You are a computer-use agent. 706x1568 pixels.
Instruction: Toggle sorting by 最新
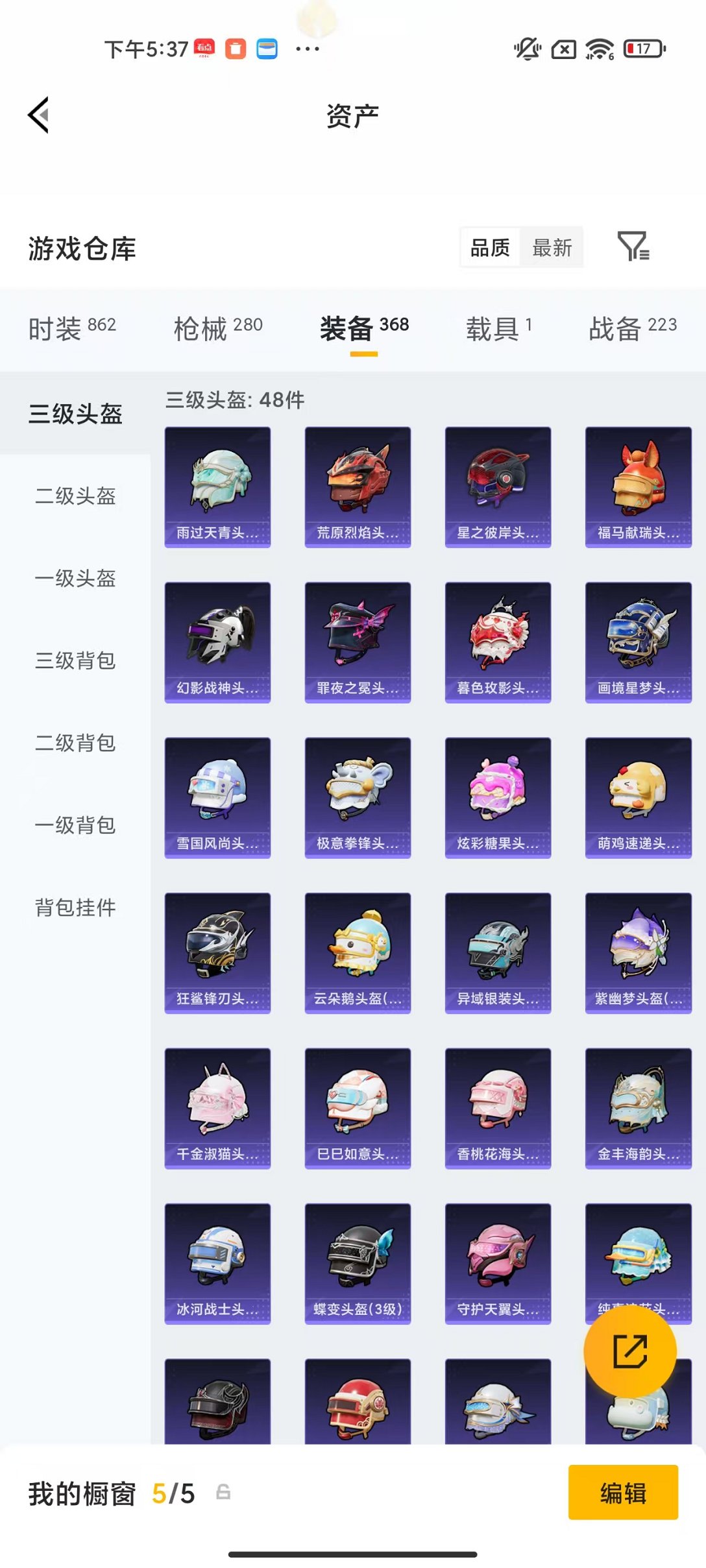[552, 247]
